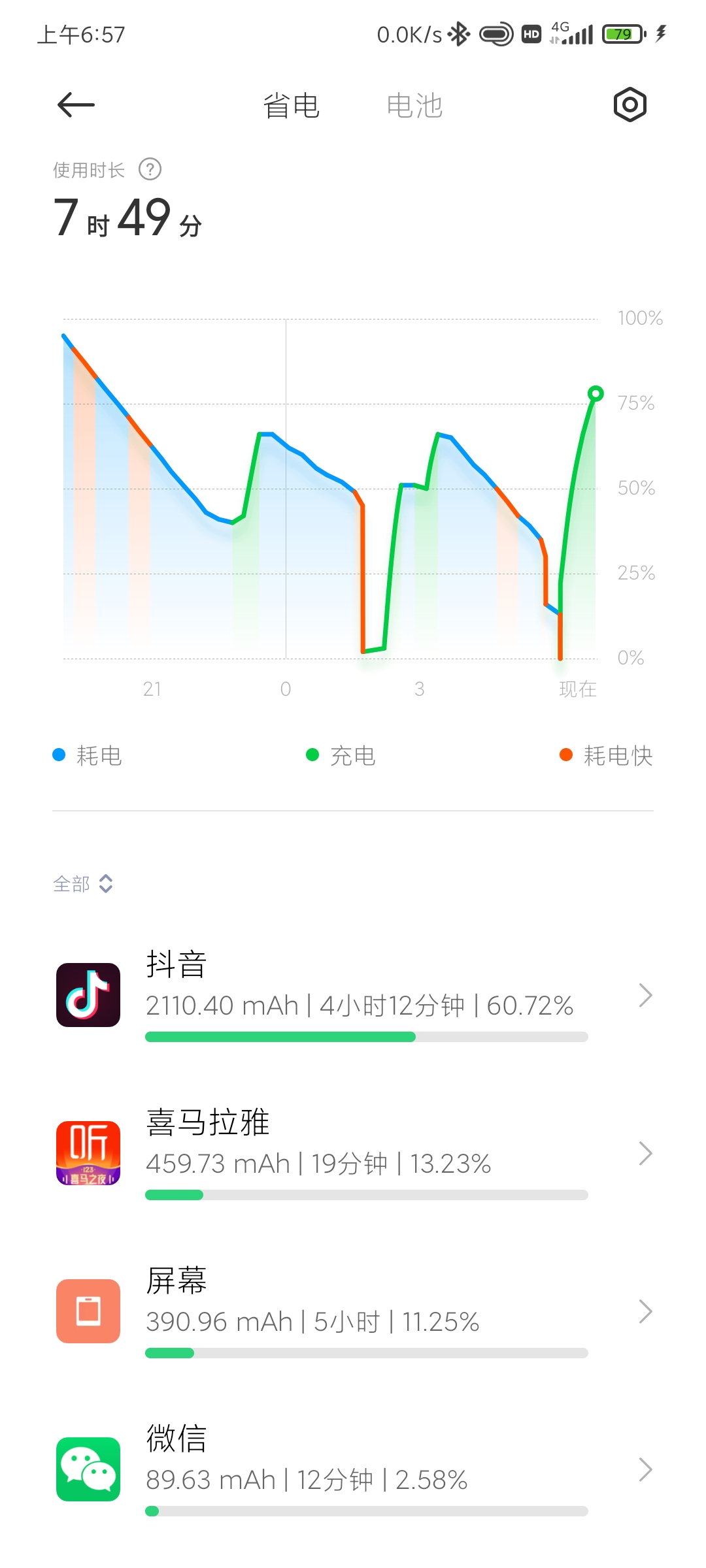Tap the help icon next to 使用时长
This screenshot has height=1568, width=706.
click(150, 169)
